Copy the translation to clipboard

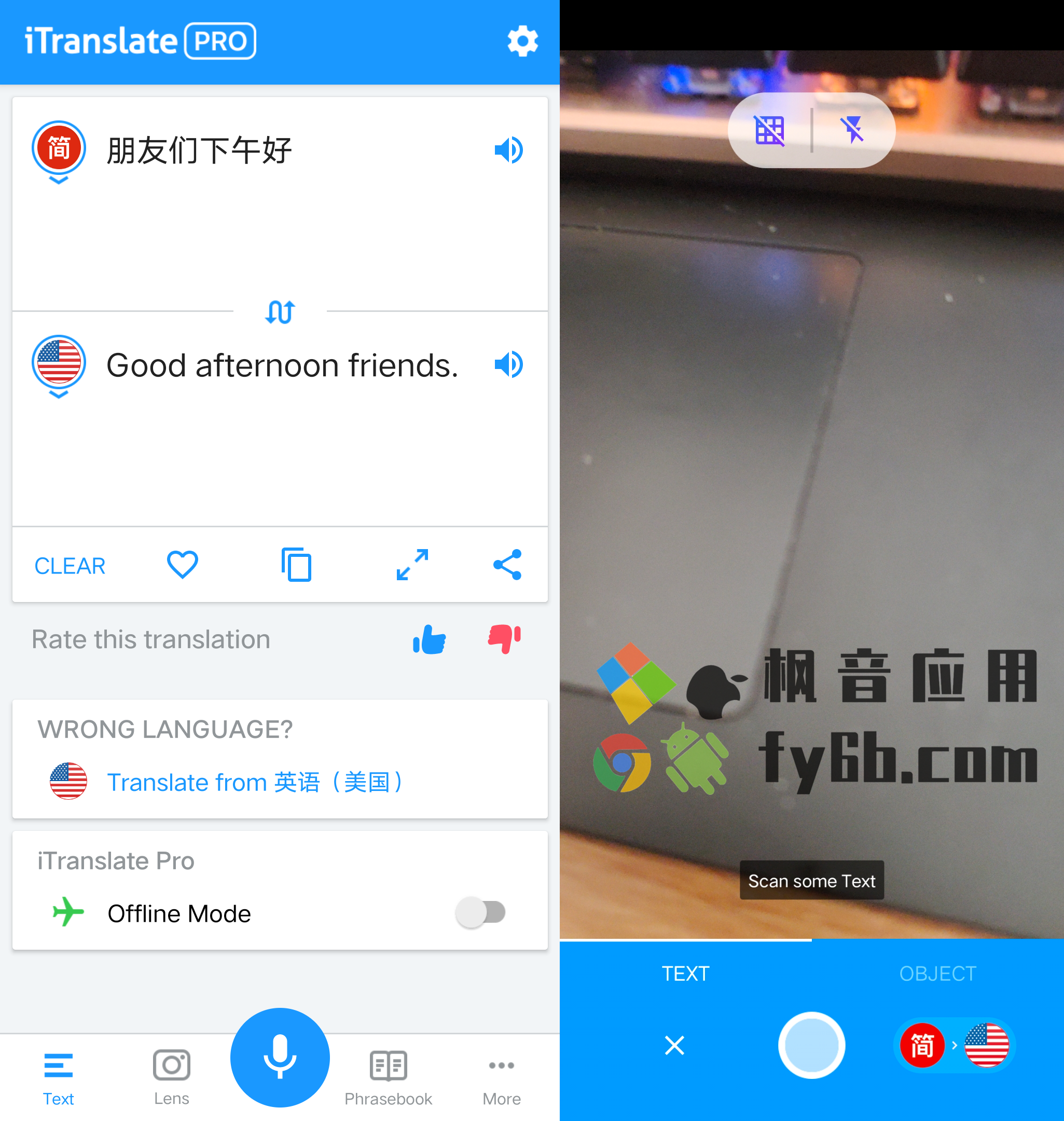297,565
